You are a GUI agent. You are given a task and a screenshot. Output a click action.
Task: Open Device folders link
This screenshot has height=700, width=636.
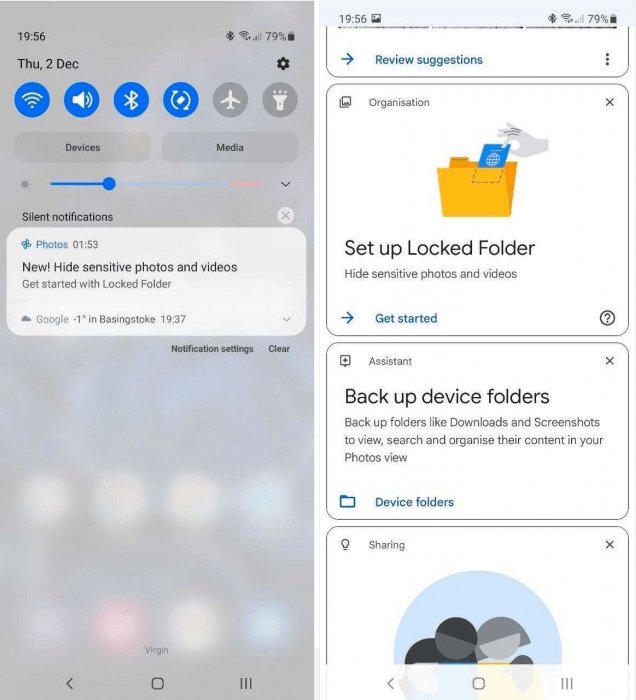click(x=413, y=502)
